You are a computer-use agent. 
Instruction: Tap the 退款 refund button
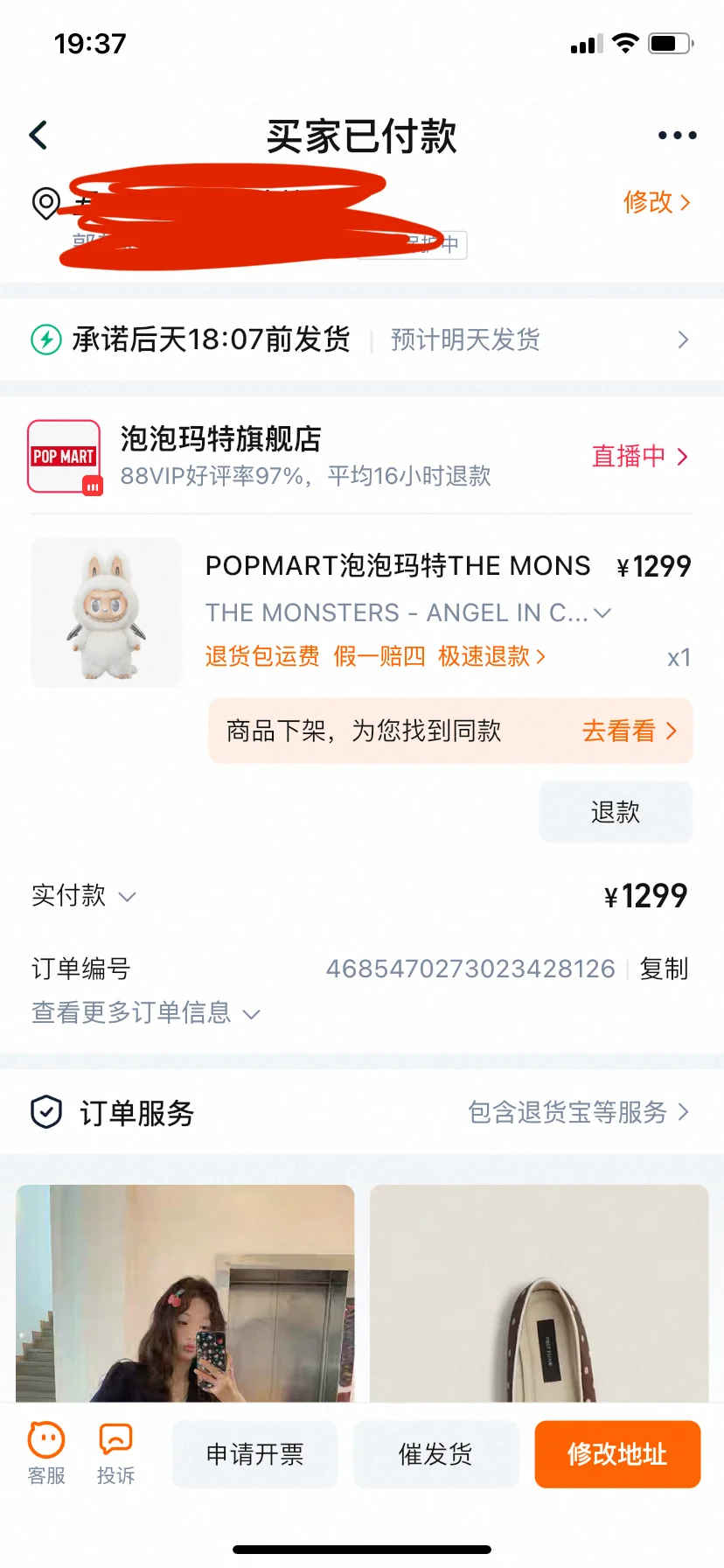tap(615, 812)
